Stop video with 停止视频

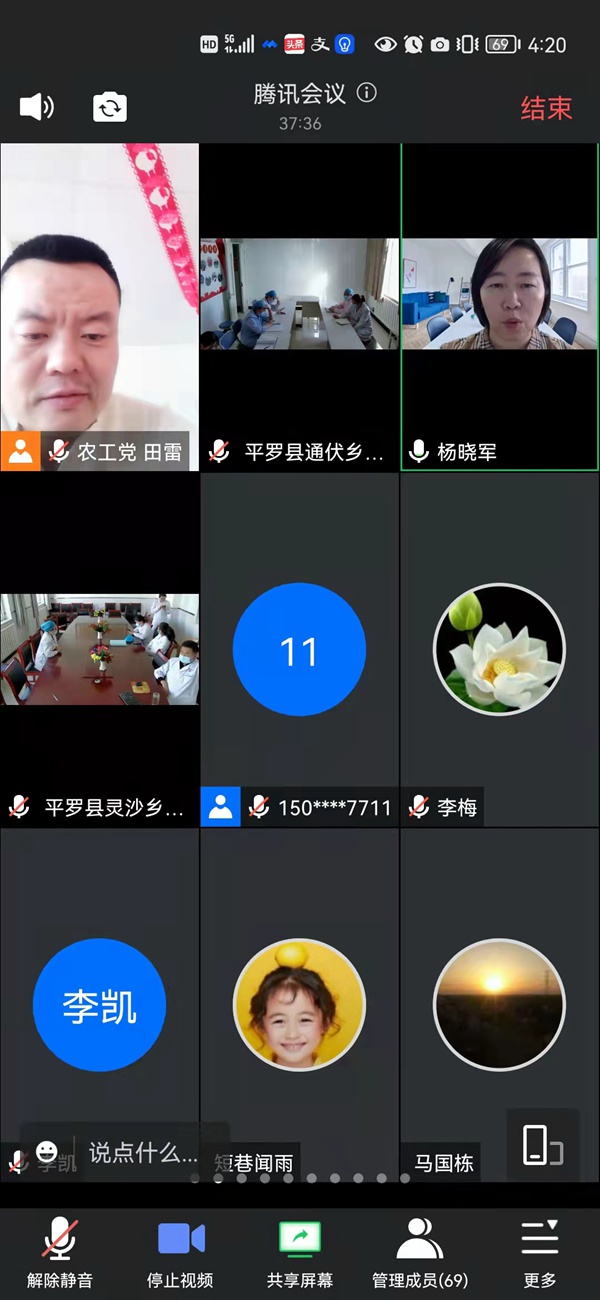[x=180, y=1251]
